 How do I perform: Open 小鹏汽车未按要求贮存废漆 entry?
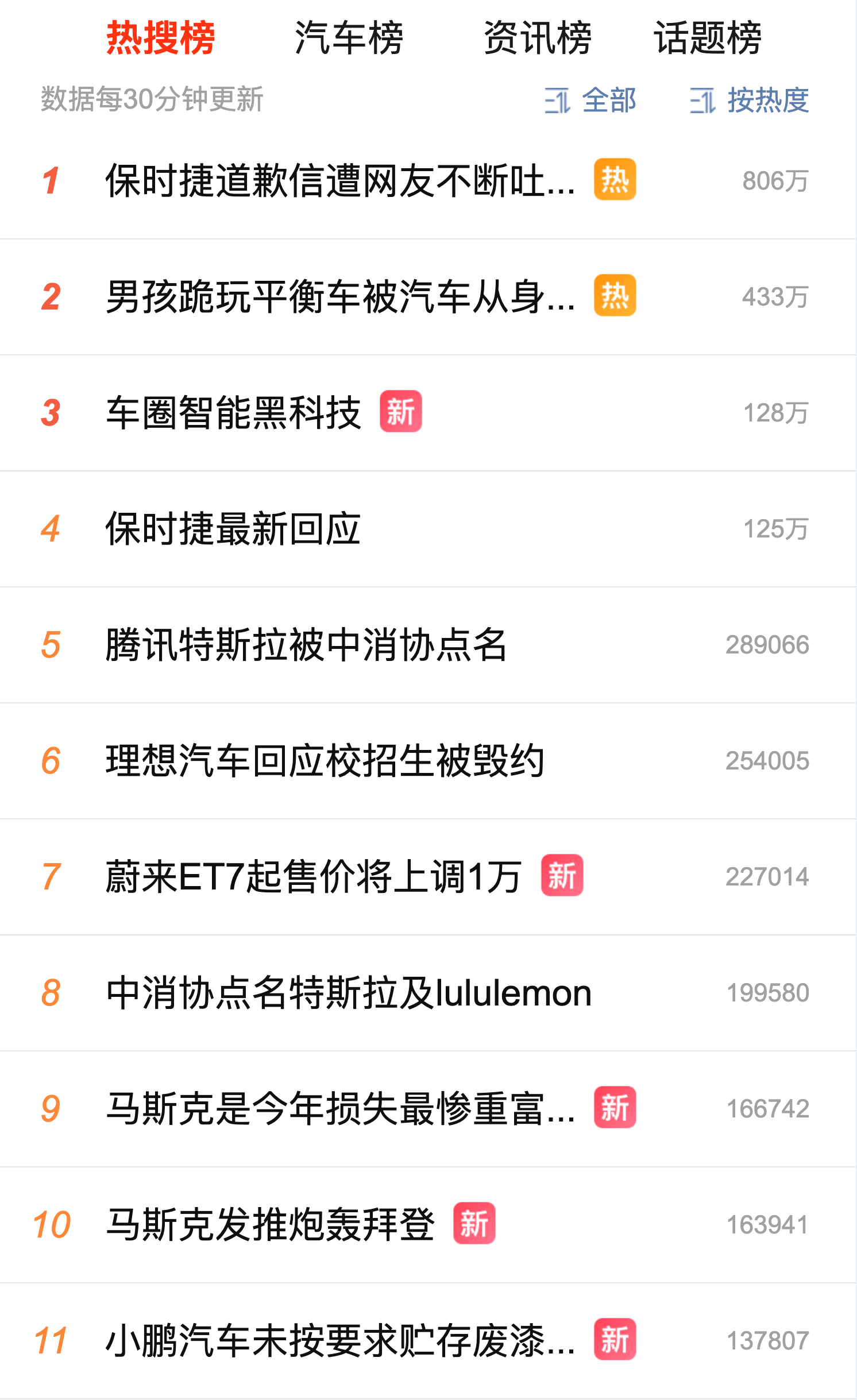(340, 1340)
